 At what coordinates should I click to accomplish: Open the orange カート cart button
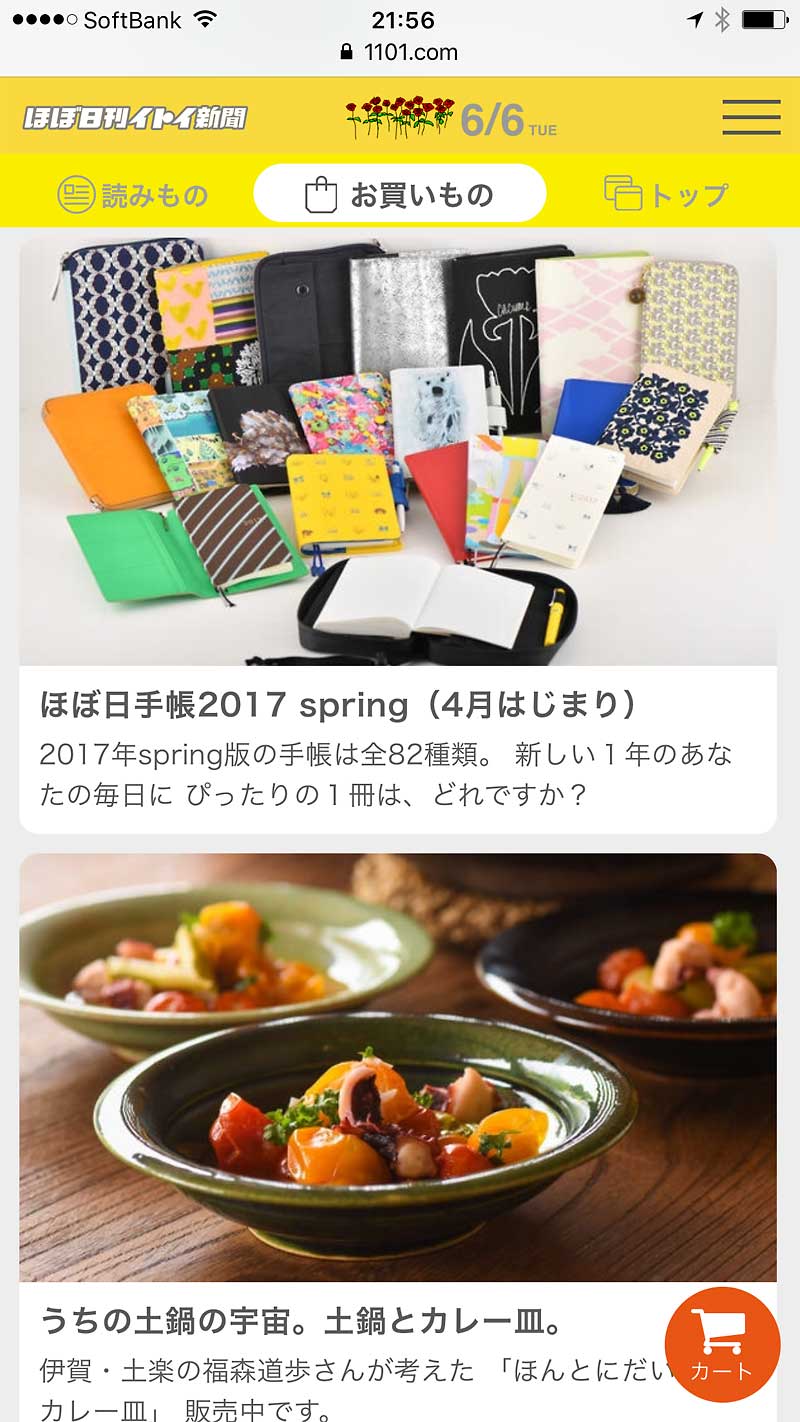[x=722, y=1344]
